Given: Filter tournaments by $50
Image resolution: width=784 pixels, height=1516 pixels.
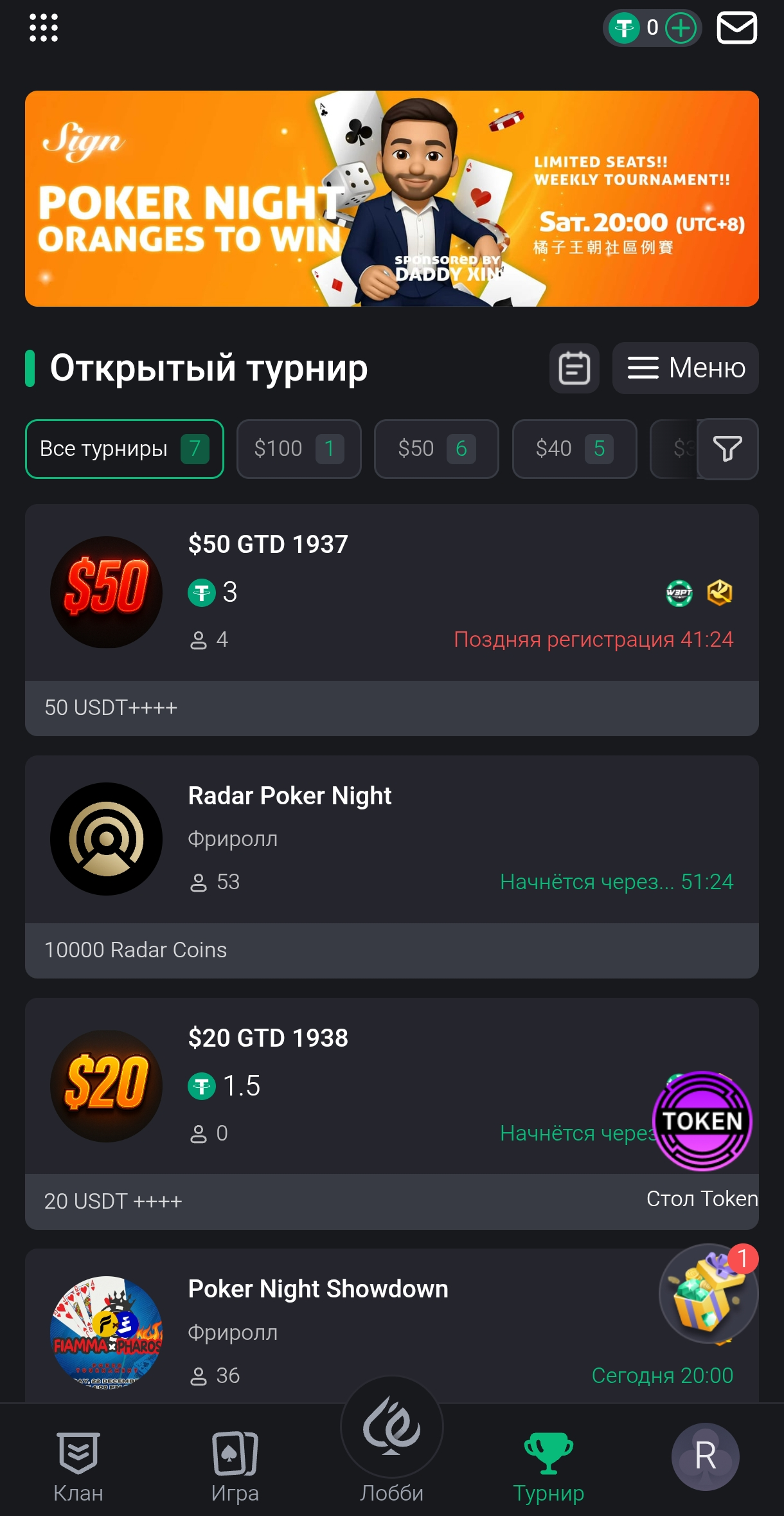Looking at the screenshot, I should pyautogui.click(x=436, y=449).
